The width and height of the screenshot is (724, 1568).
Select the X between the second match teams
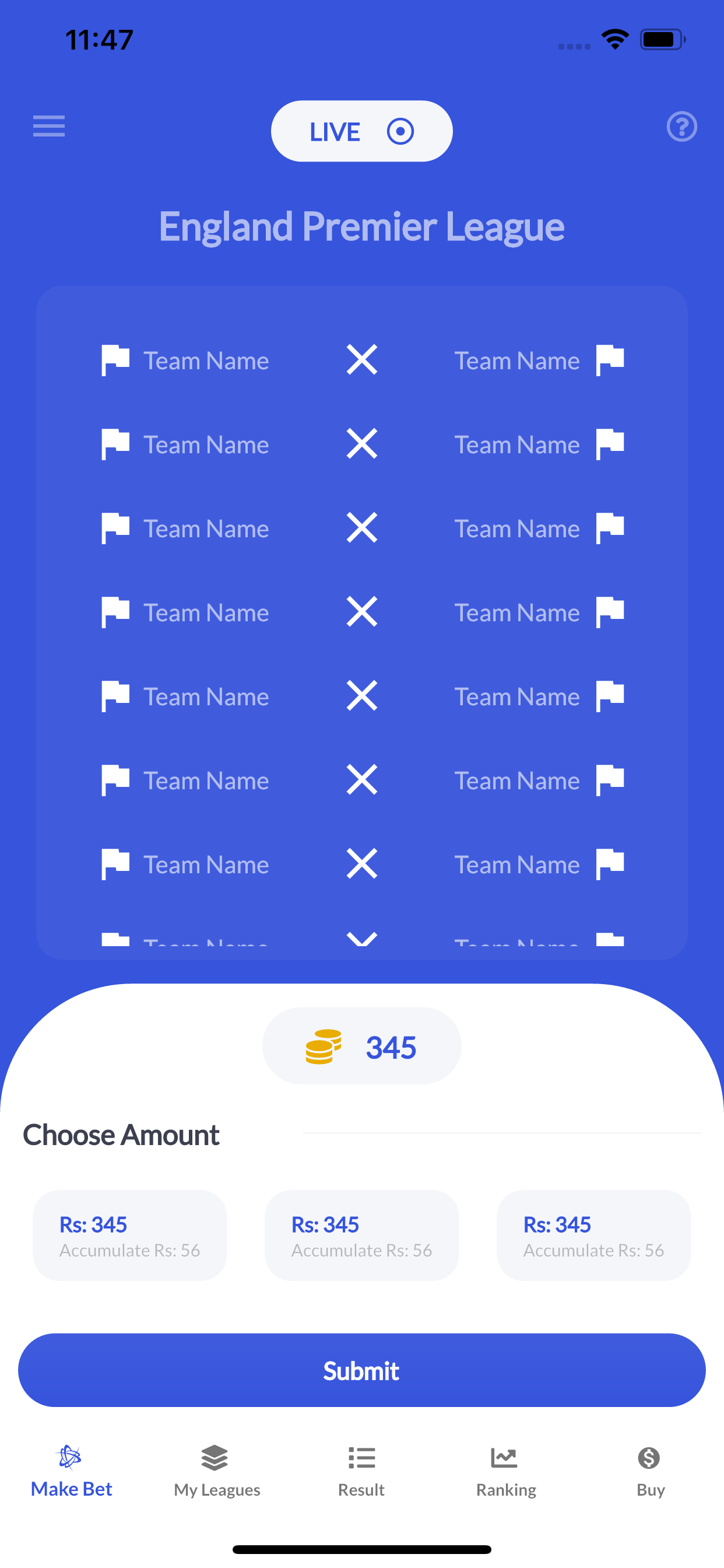[361, 444]
